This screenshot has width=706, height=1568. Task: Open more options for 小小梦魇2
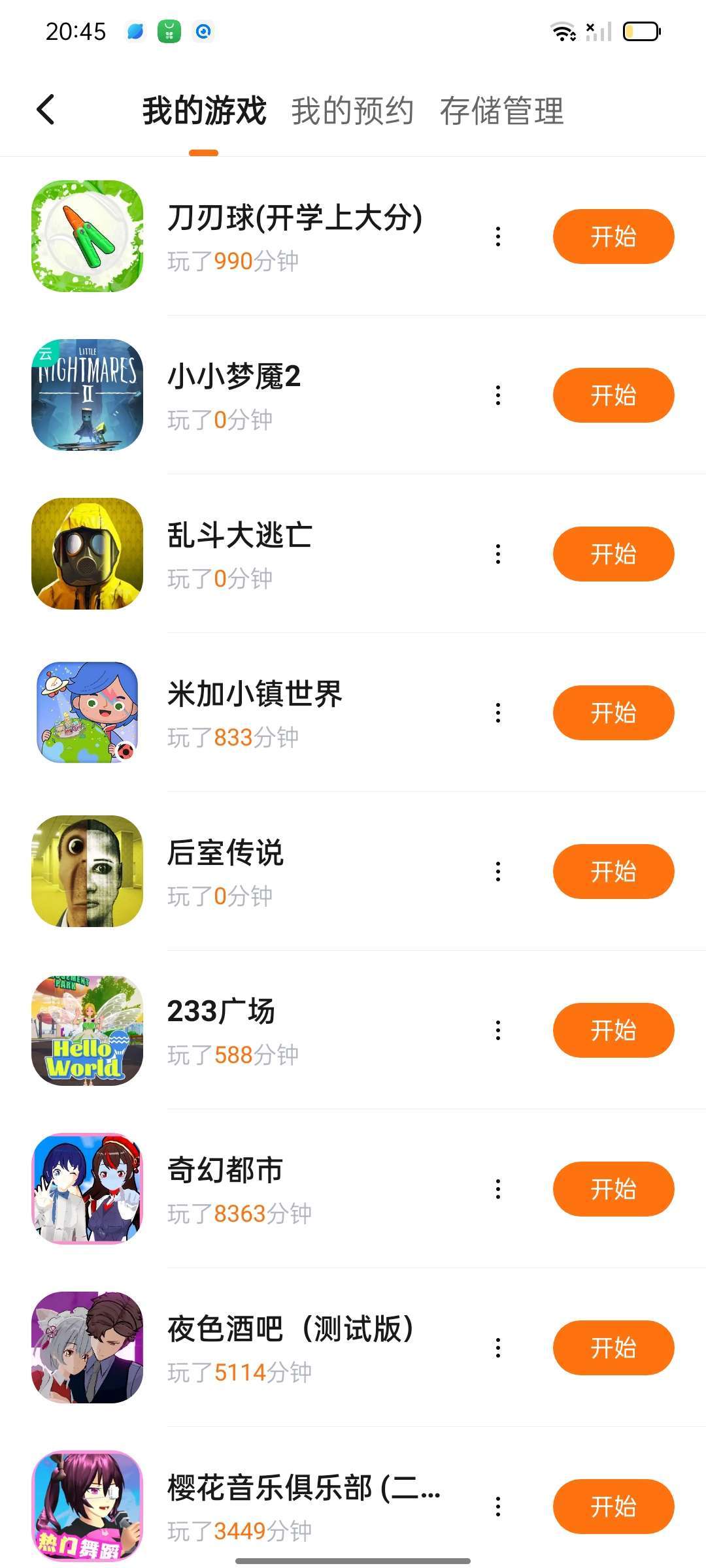tap(498, 395)
